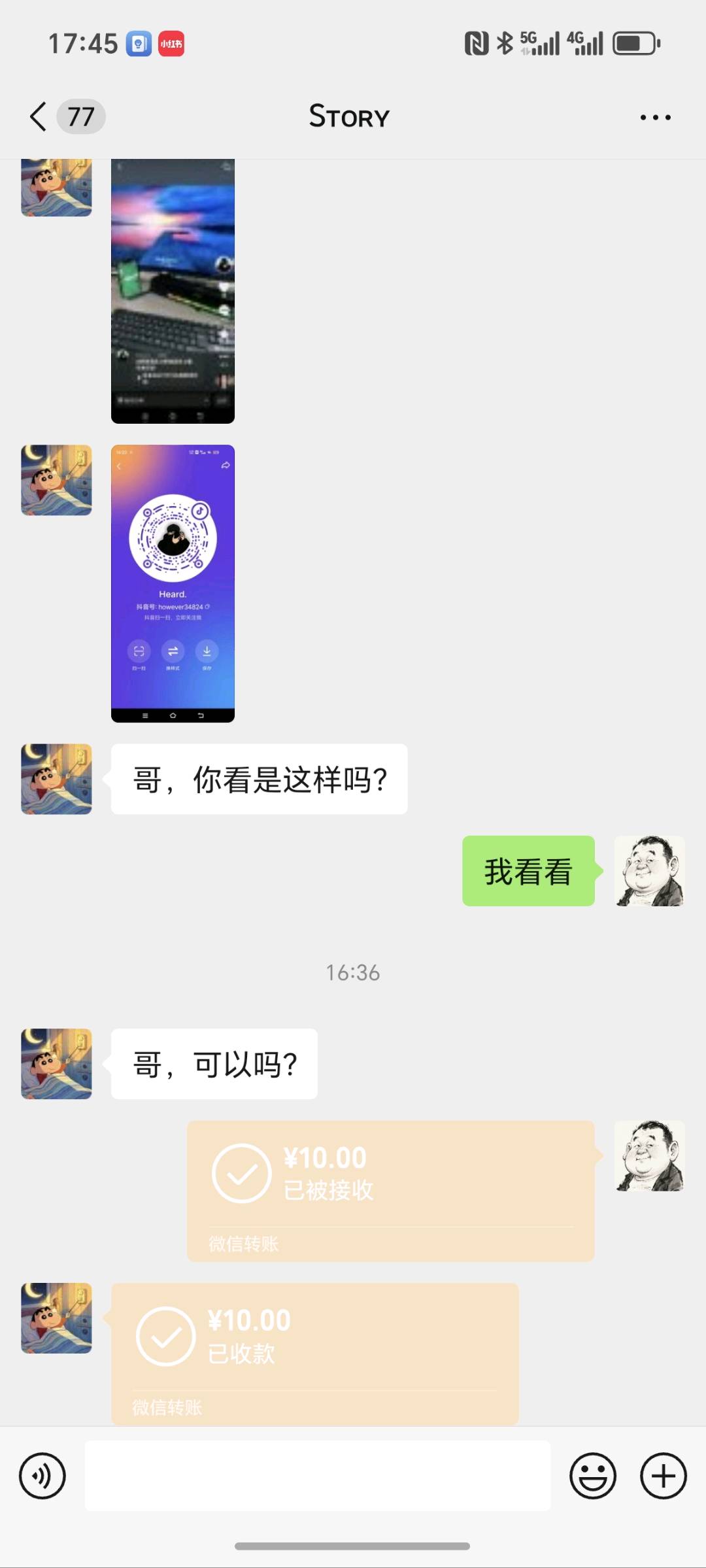The height and width of the screenshot is (1568, 706).
Task: Open the Douyin QR code screenshot message
Action: tap(173, 583)
